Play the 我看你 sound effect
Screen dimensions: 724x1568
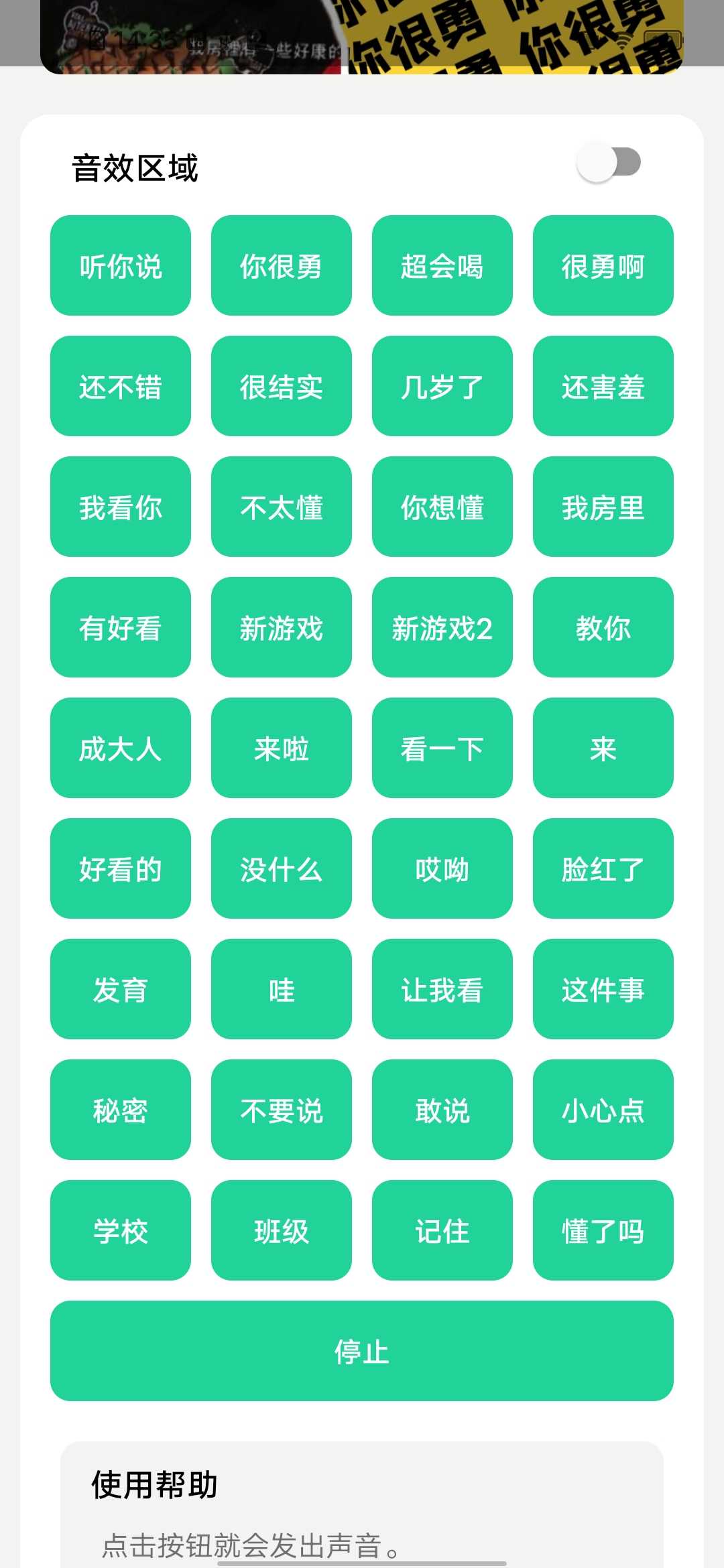(x=120, y=507)
